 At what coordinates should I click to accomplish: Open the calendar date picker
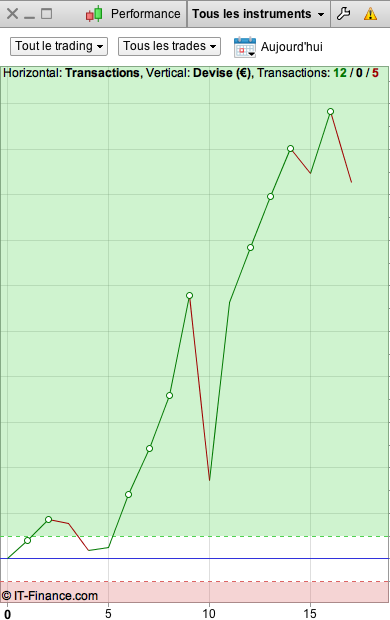245,47
